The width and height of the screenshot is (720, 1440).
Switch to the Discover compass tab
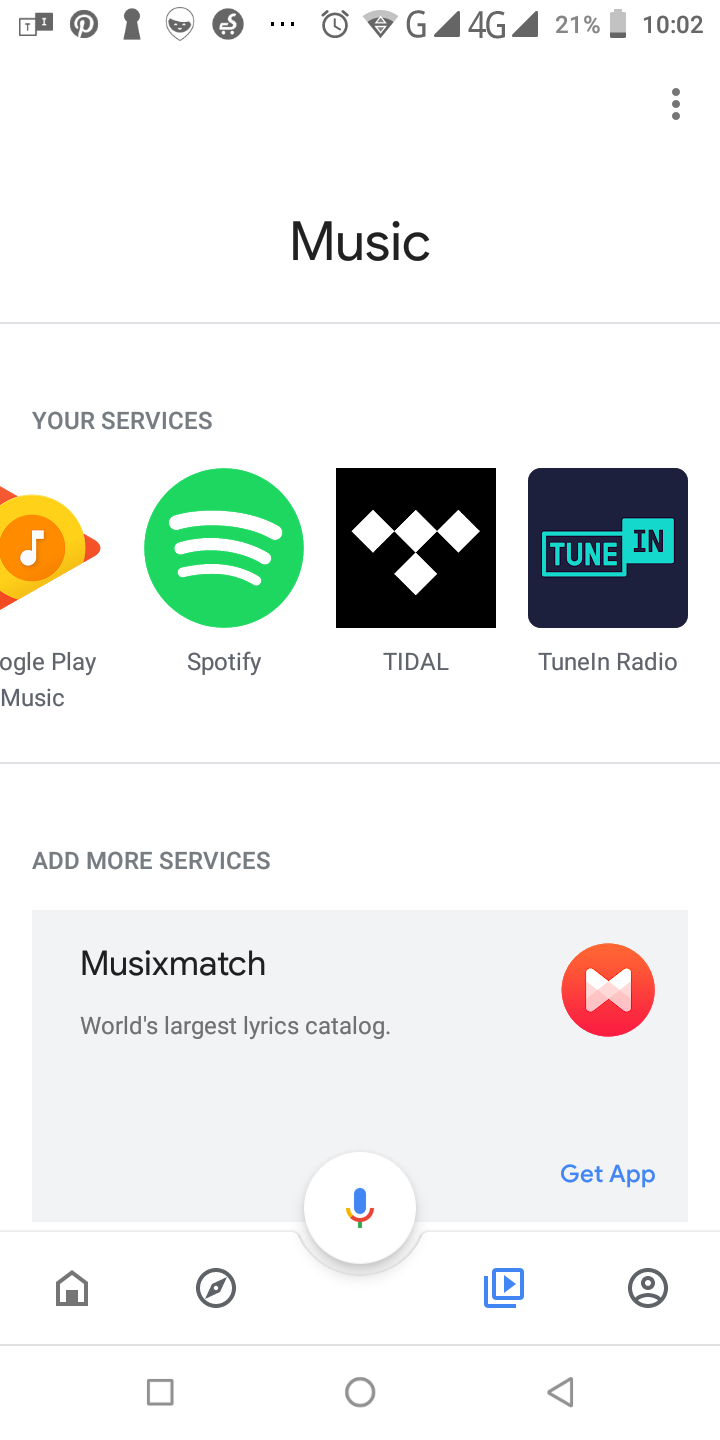216,1288
